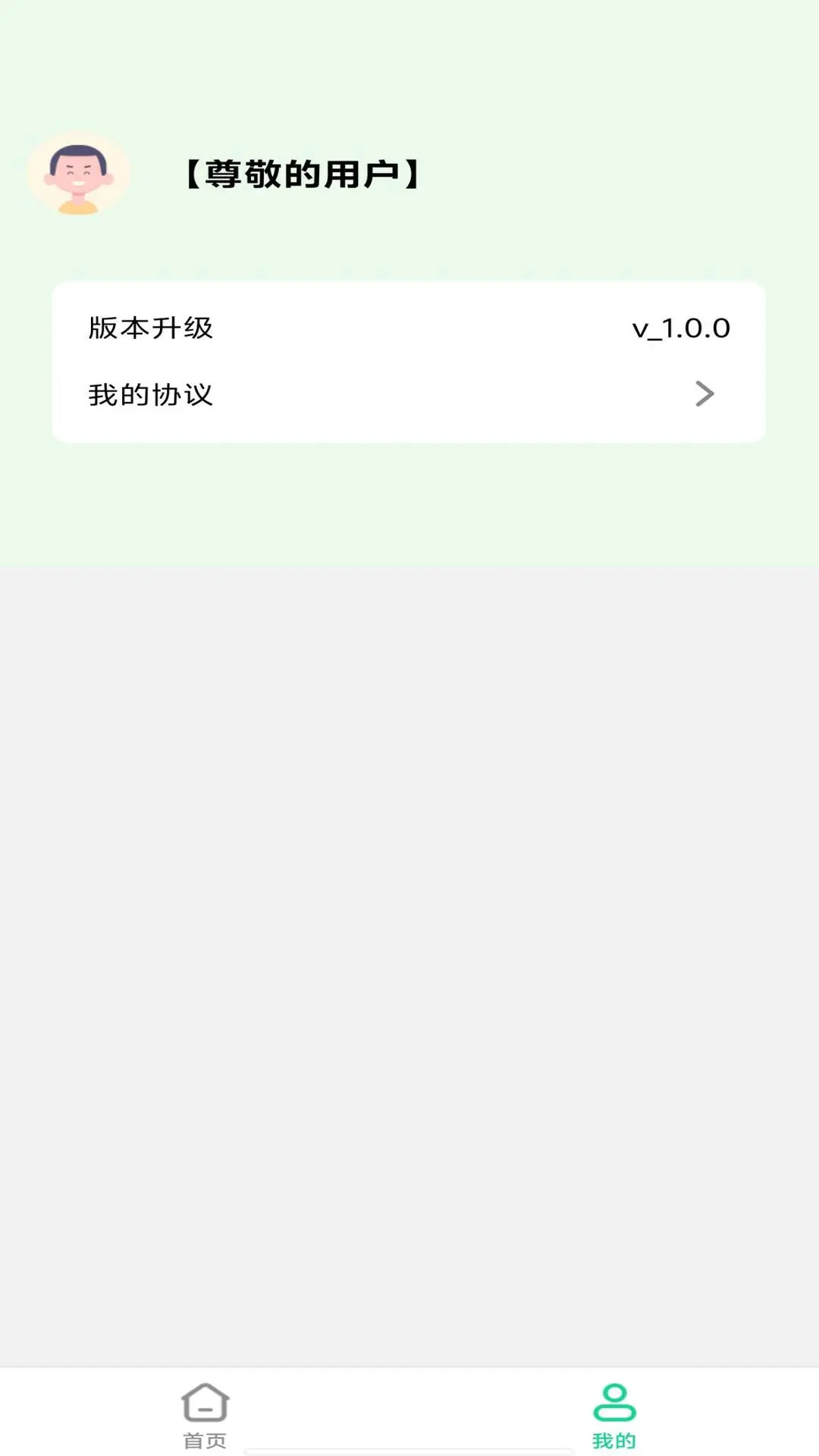Screen dimensions: 819x1456
Task: Tap the 我的协议 menu entry
Action: coord(149,394)
